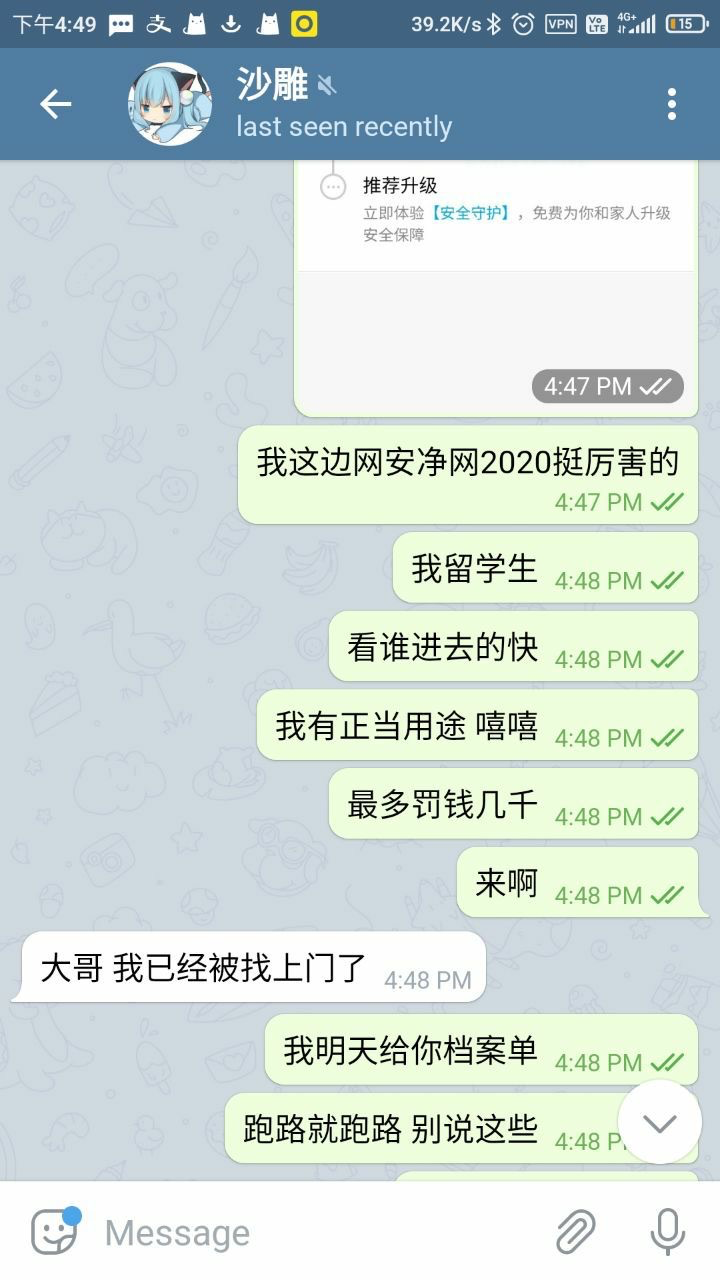Jump to the latest messages

pos(659,1122)
